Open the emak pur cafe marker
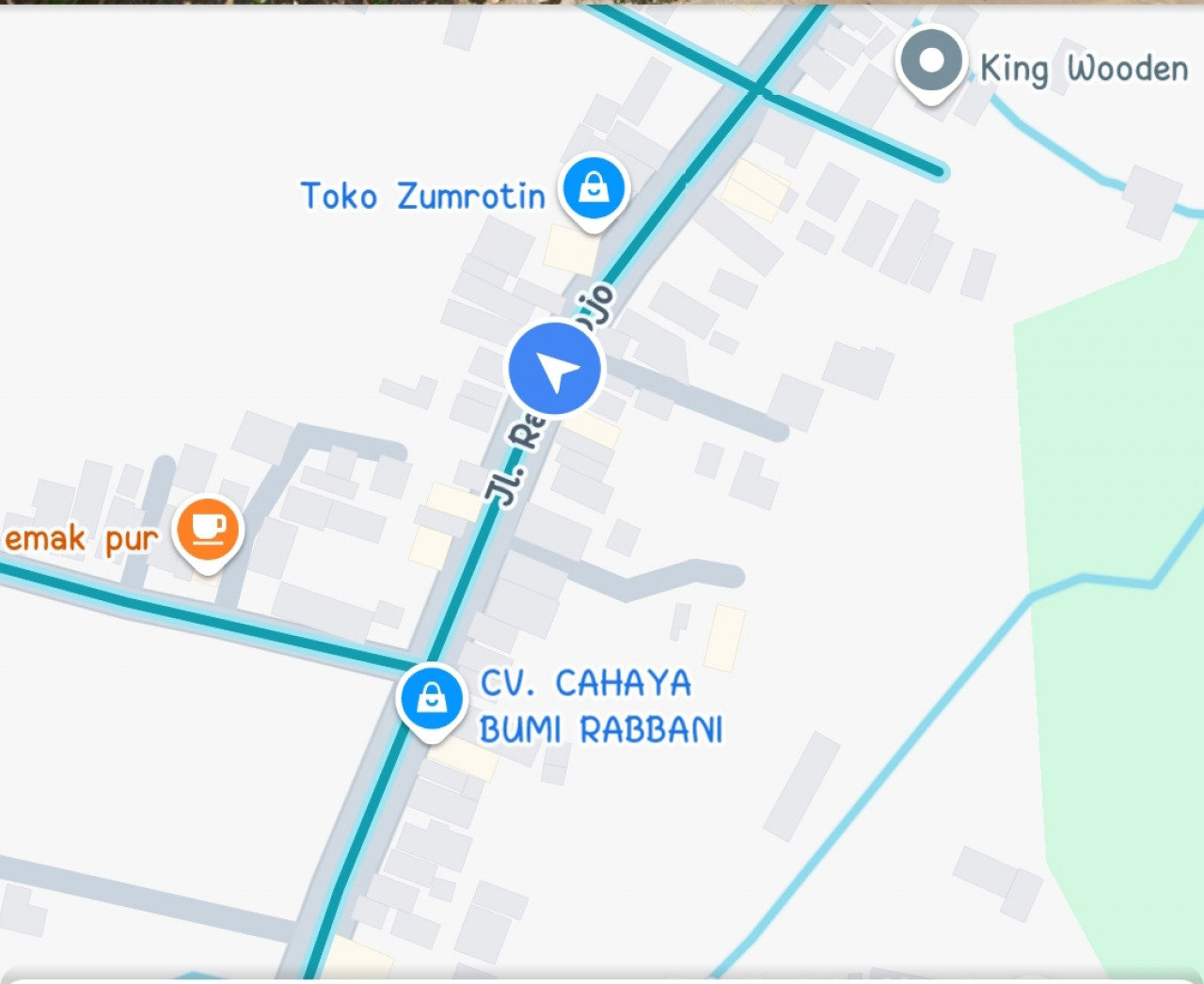 coord(208,531)
